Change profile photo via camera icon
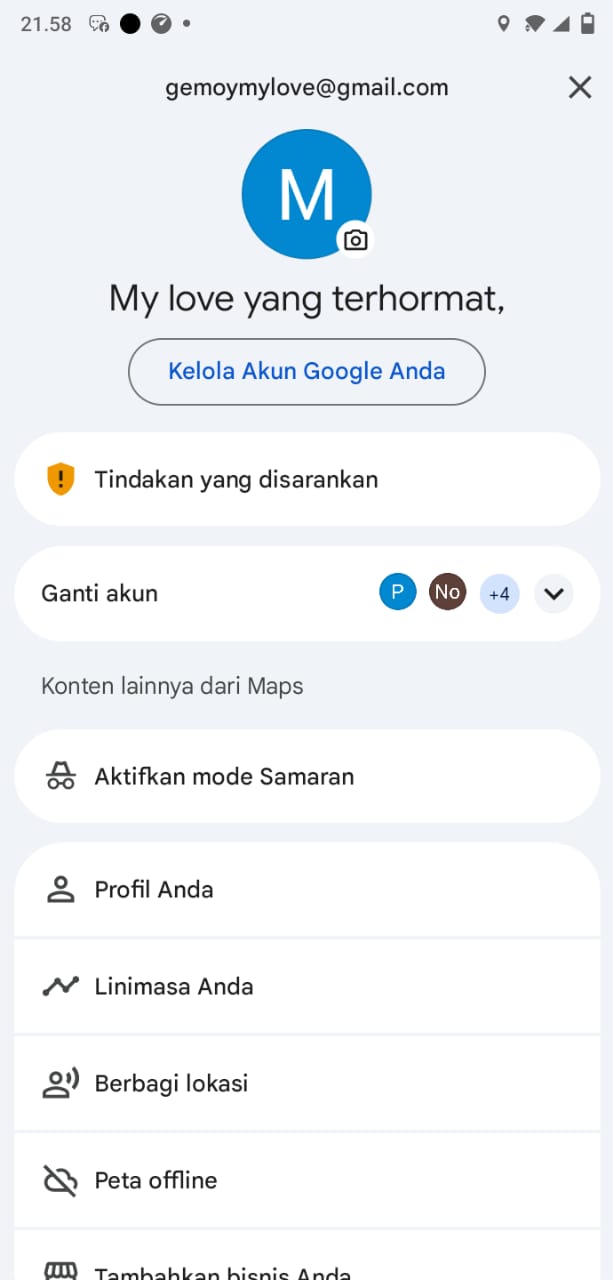Screen dimensions: 613x1280 [355, 240]
